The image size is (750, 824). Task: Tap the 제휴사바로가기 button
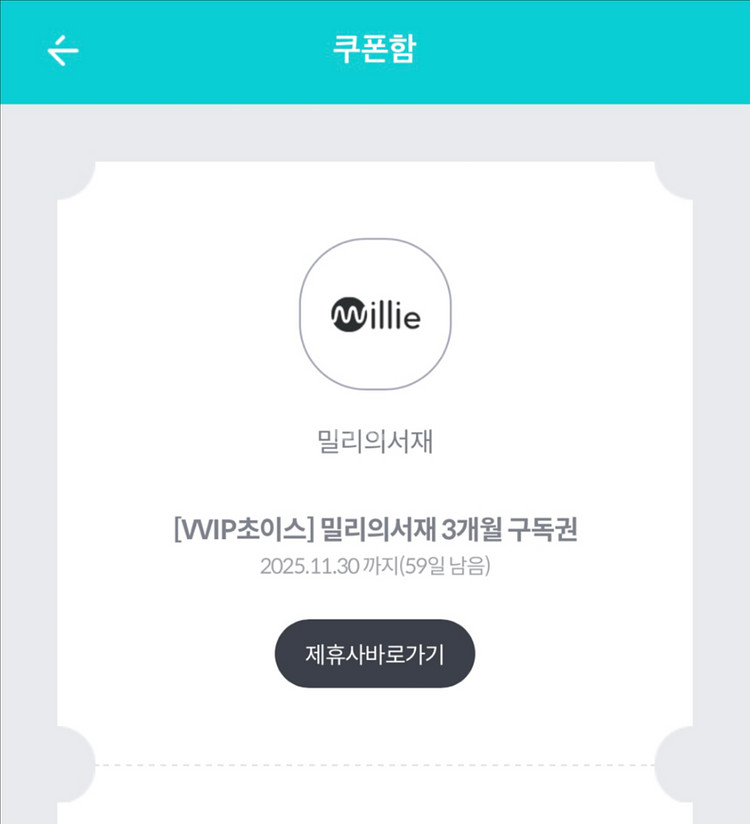(374, 654)
